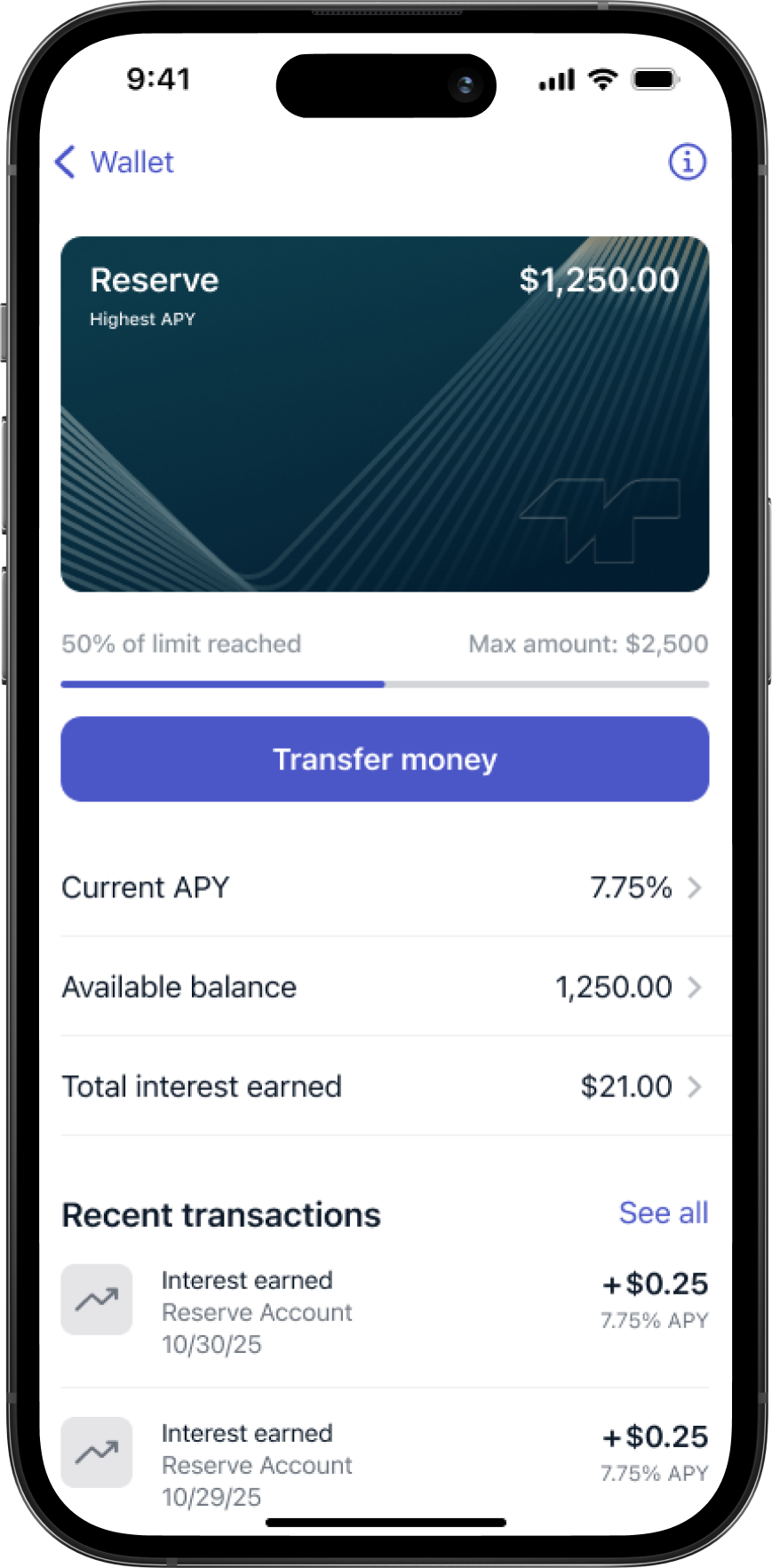
Task: Open the 10/29/25 interest transaction
Action: 385,1465
